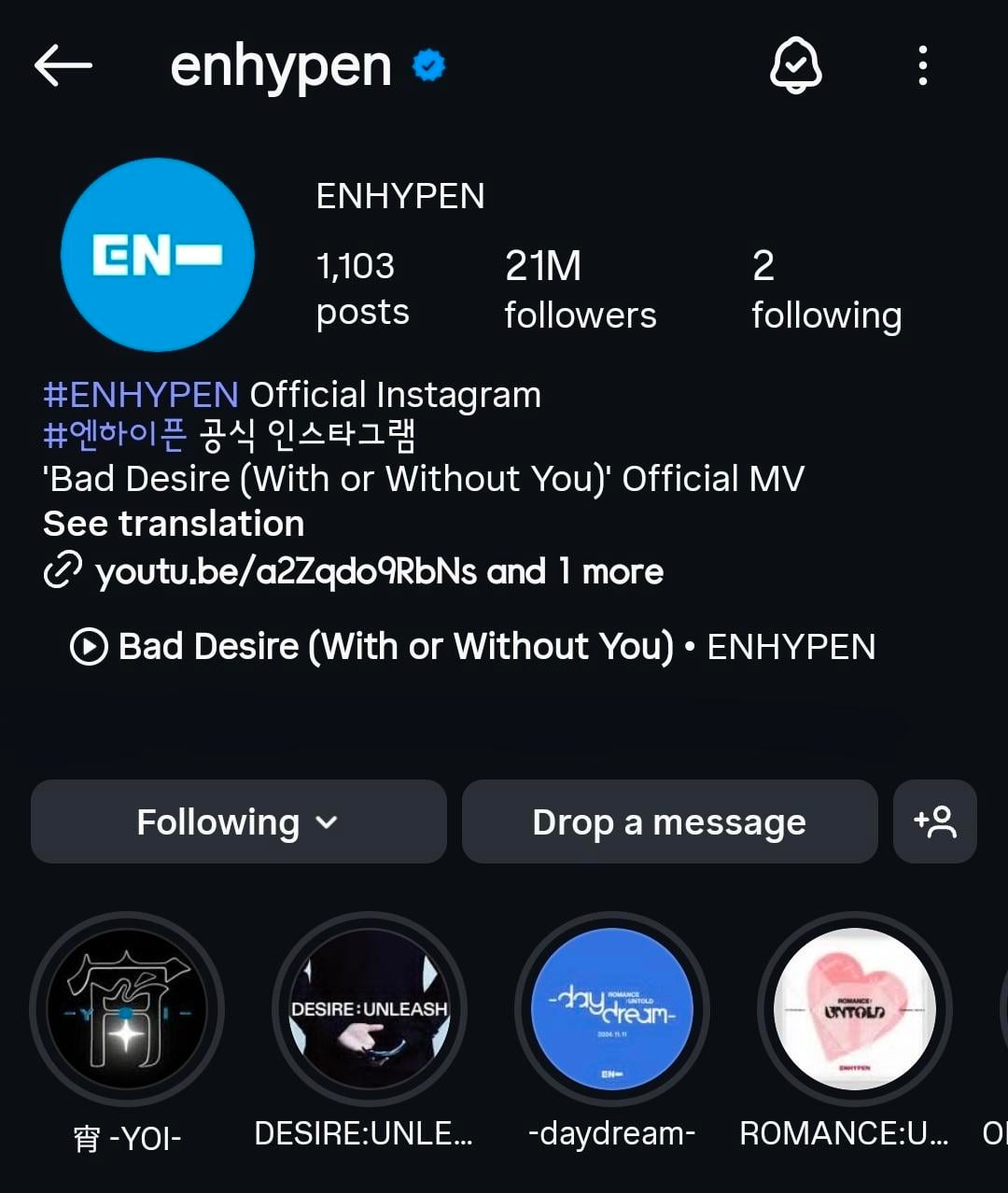Open the three-dot overflow menu
This screenshot has height=1193, width=1008.
point(922,66)
